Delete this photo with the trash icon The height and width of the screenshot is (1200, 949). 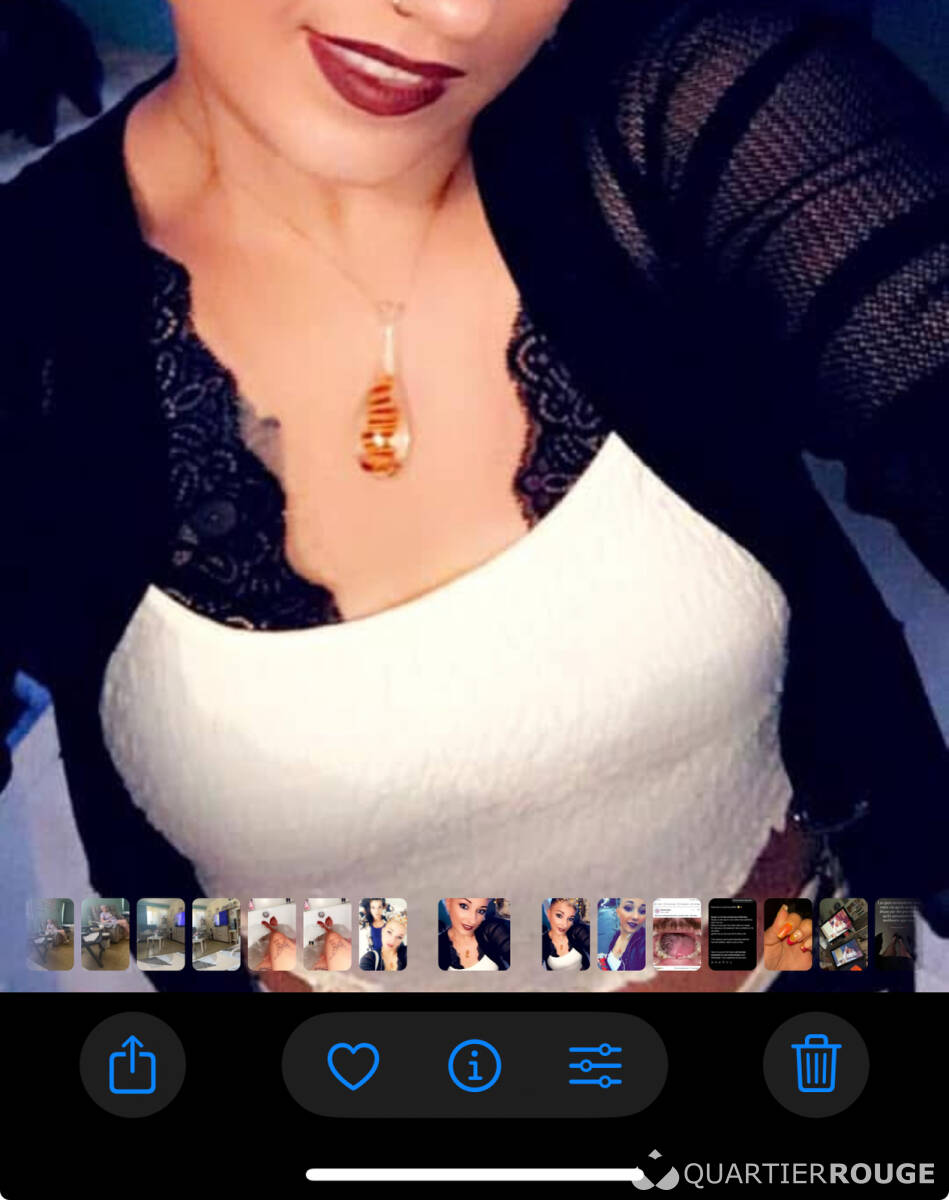click(x=816, y=1064)
